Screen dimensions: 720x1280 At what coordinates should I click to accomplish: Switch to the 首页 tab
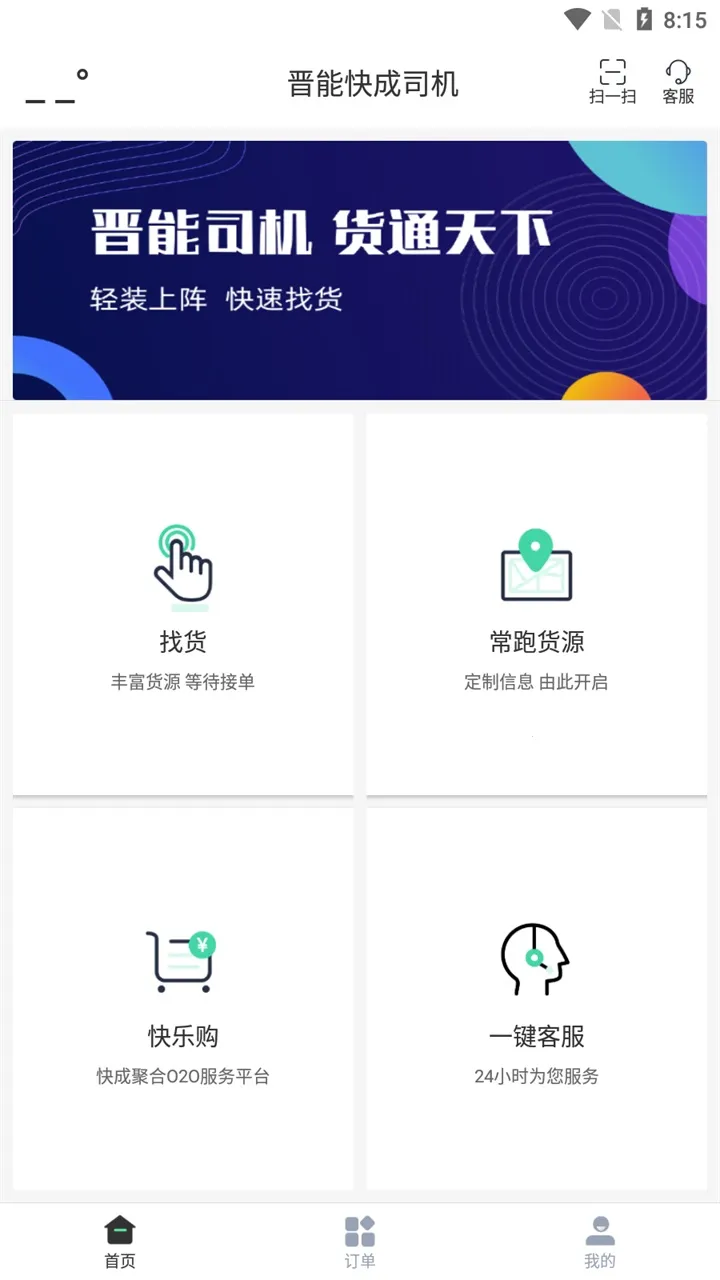click(x=120, y=1242)
